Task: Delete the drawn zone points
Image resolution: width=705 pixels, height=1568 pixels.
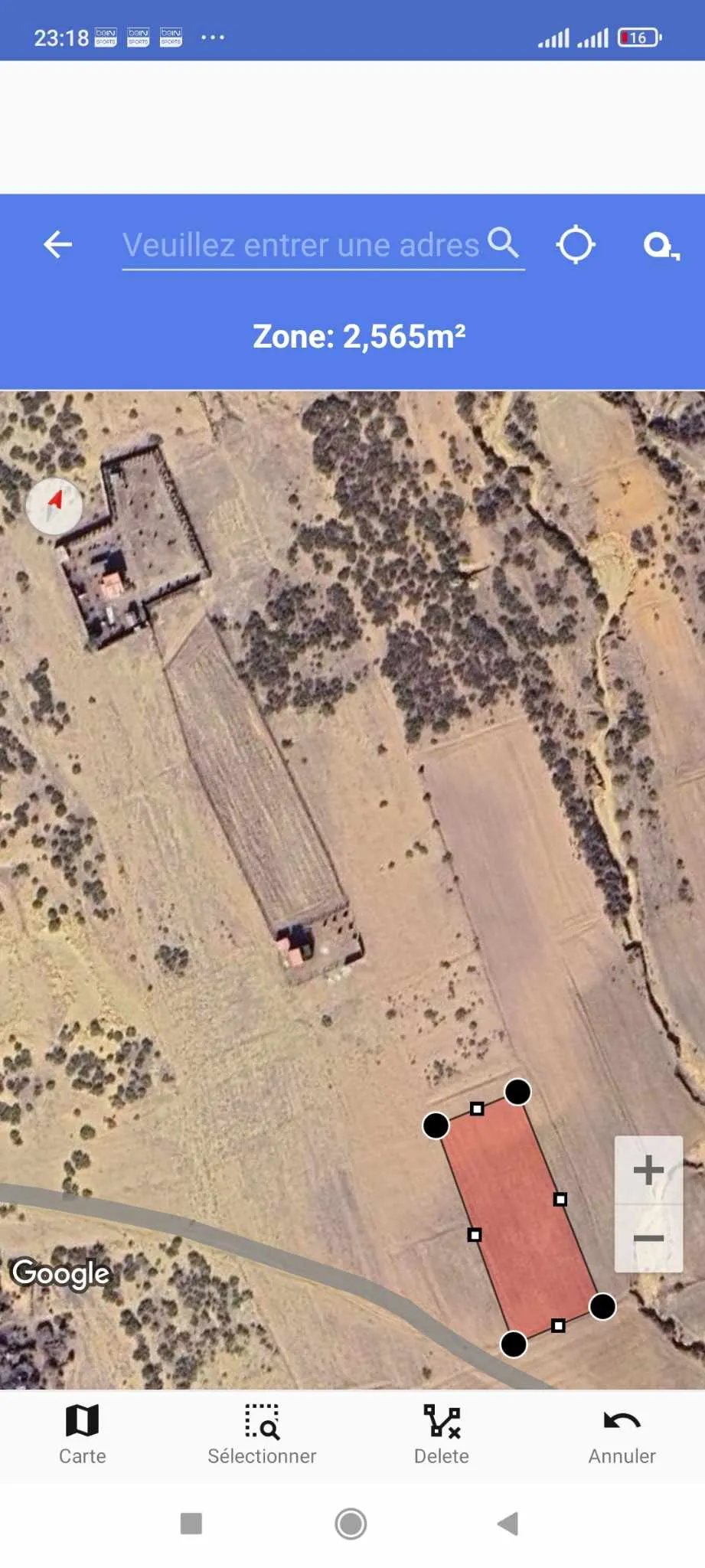Action: (x=442, y=1435)
